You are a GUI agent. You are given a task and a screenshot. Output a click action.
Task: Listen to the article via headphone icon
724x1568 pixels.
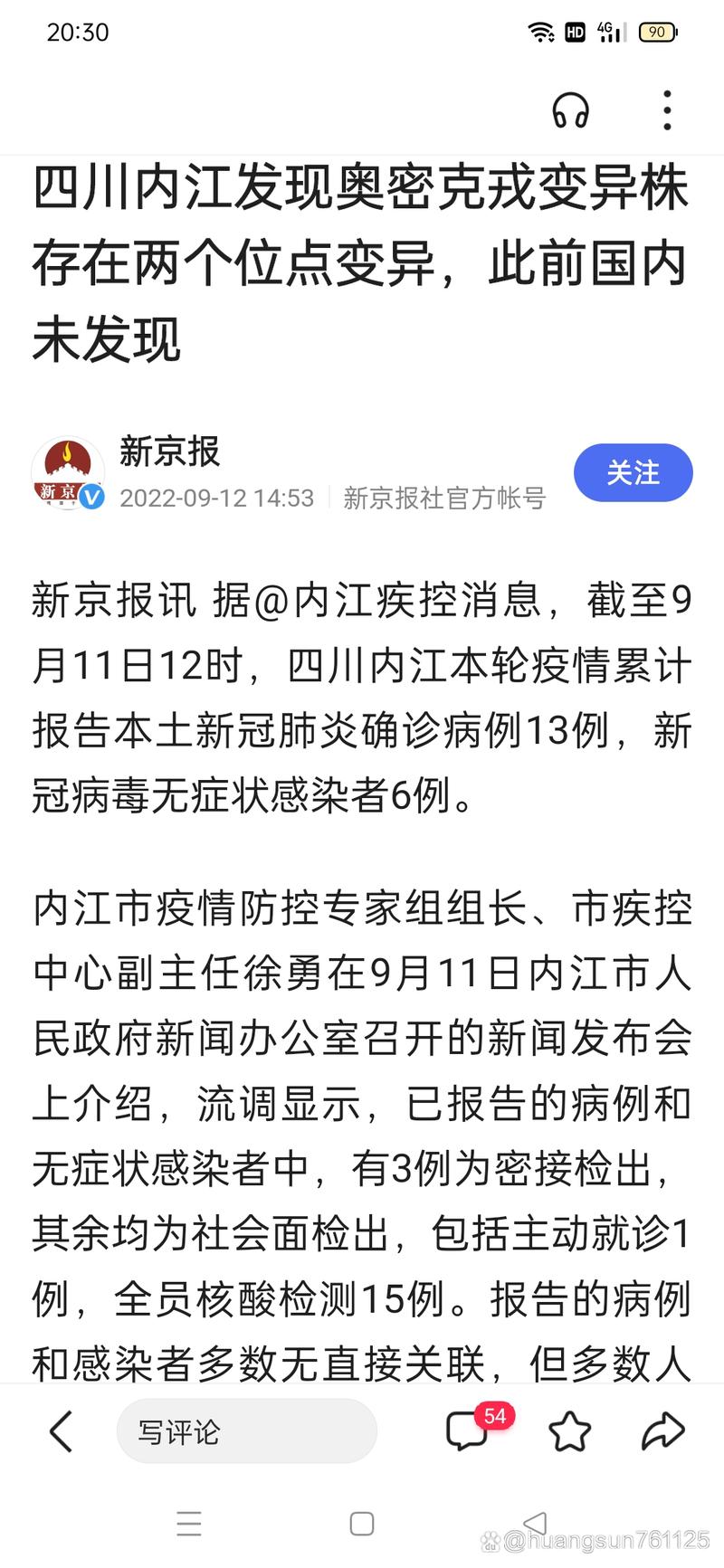click(x=570, y=111)
